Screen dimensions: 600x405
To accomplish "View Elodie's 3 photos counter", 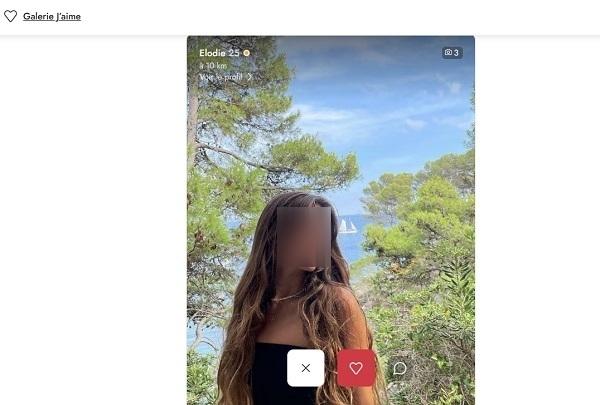I will point(452,52).
